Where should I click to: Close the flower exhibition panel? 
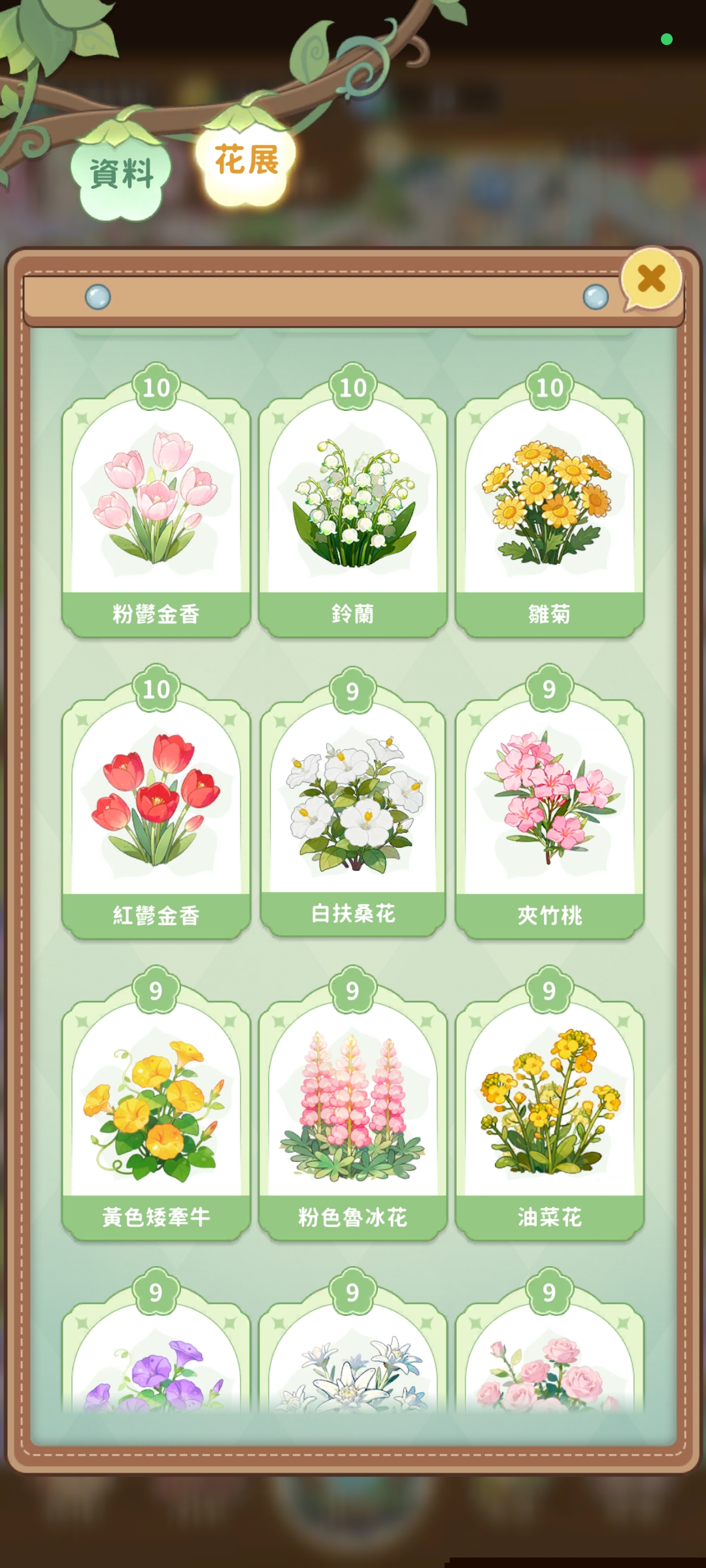click(651, 279)
